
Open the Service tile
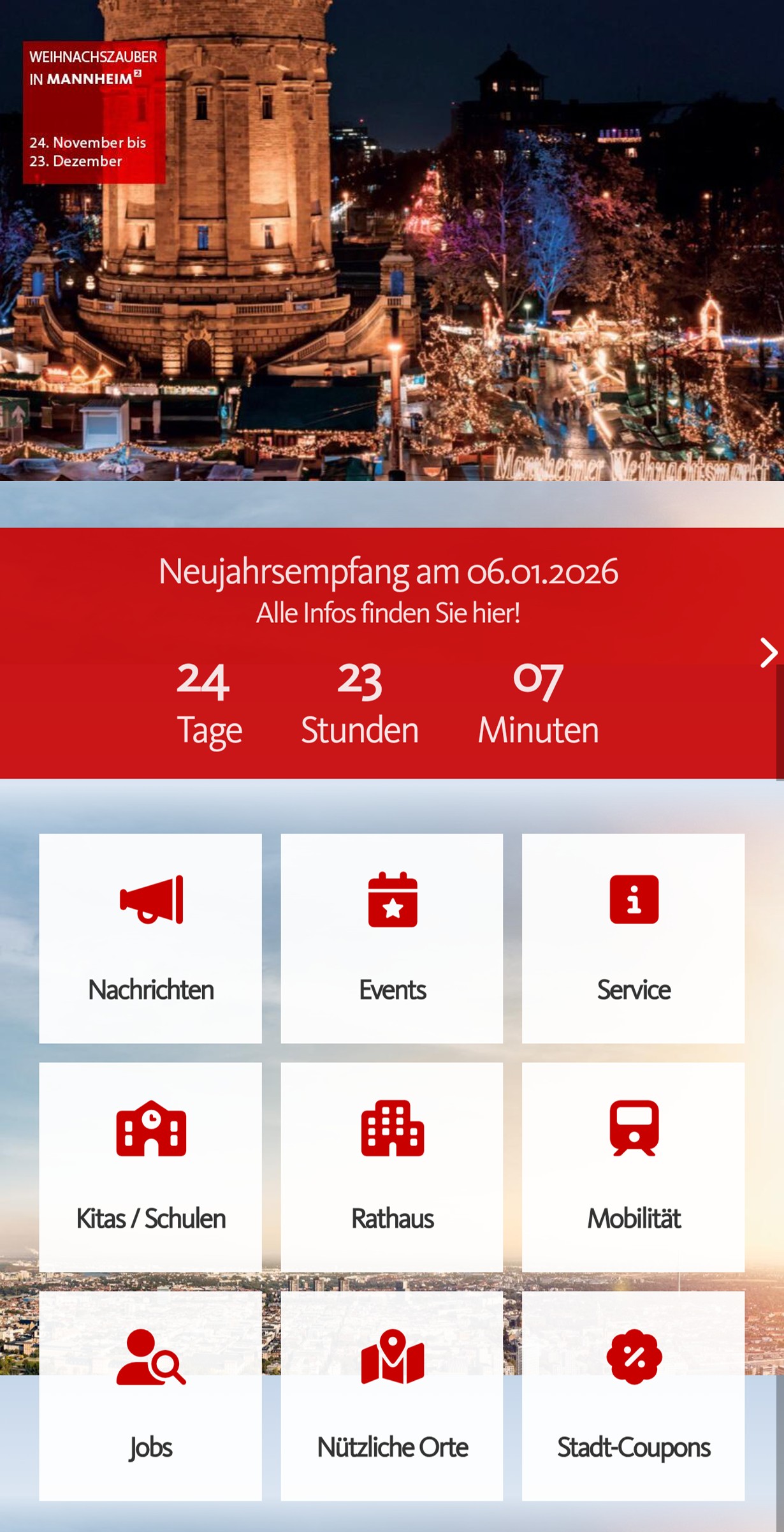pyautogui.click(x=633, y=938)
